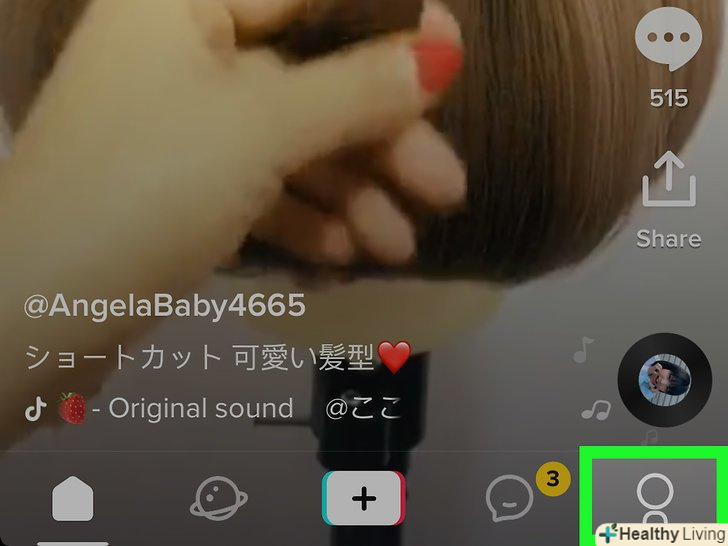Switch to the Home tab
The image size is (728, 546).
click(72, 497)
